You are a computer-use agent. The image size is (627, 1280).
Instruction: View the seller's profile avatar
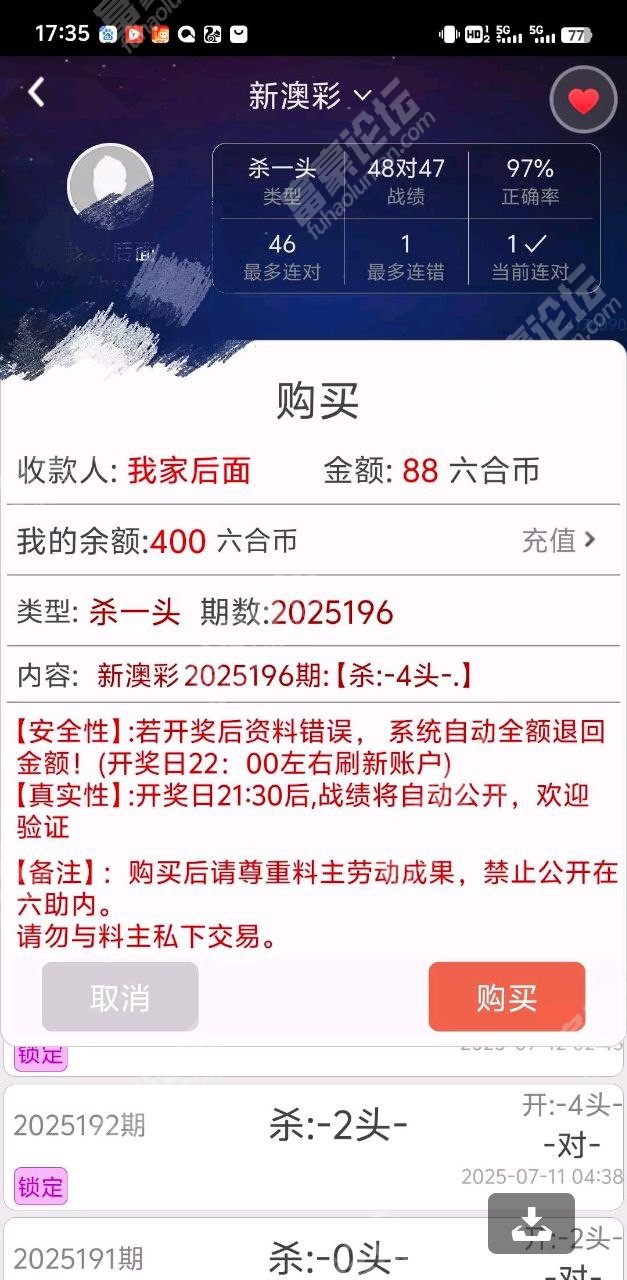coord(109,187)
